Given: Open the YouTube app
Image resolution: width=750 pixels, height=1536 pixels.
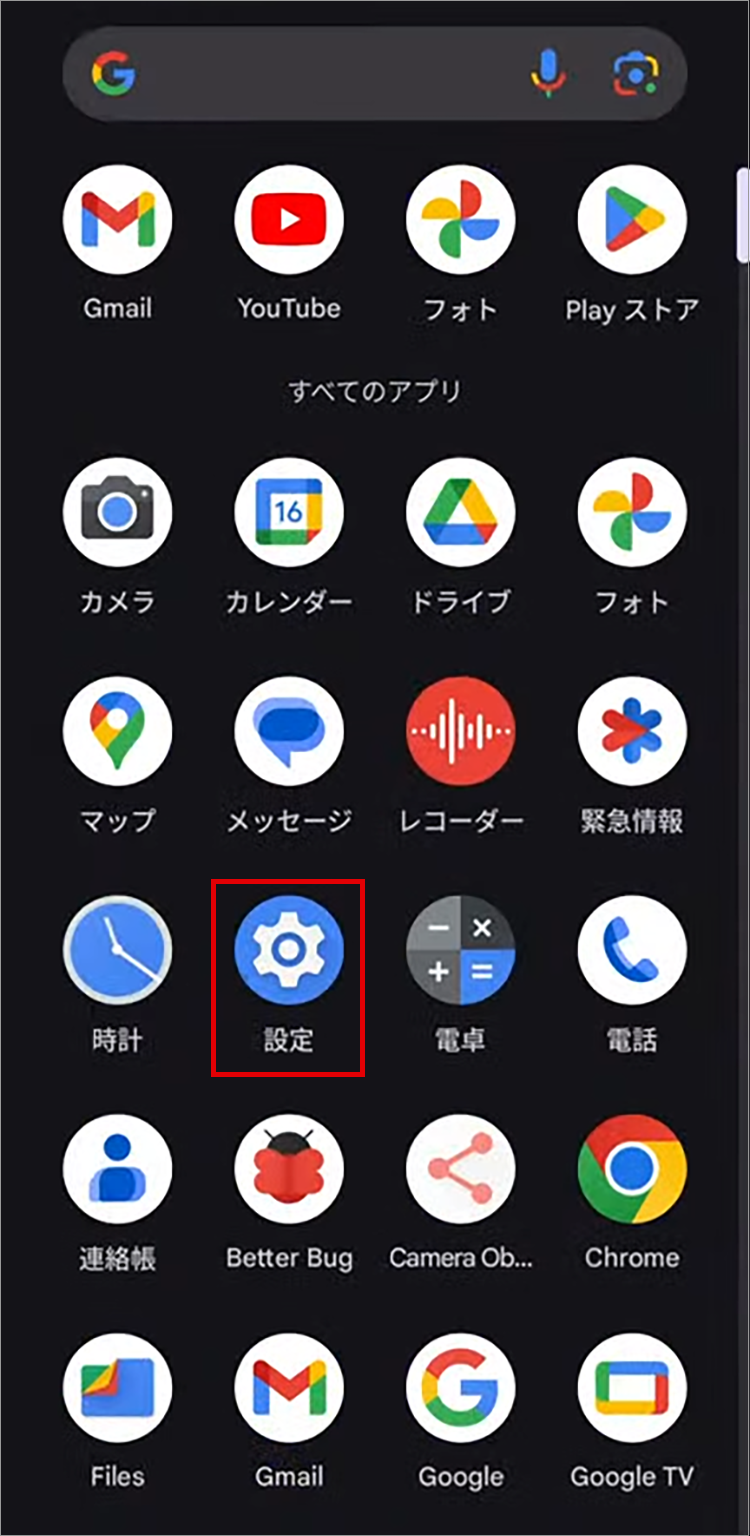Looking at the screenshot, I should coord(289,220).
